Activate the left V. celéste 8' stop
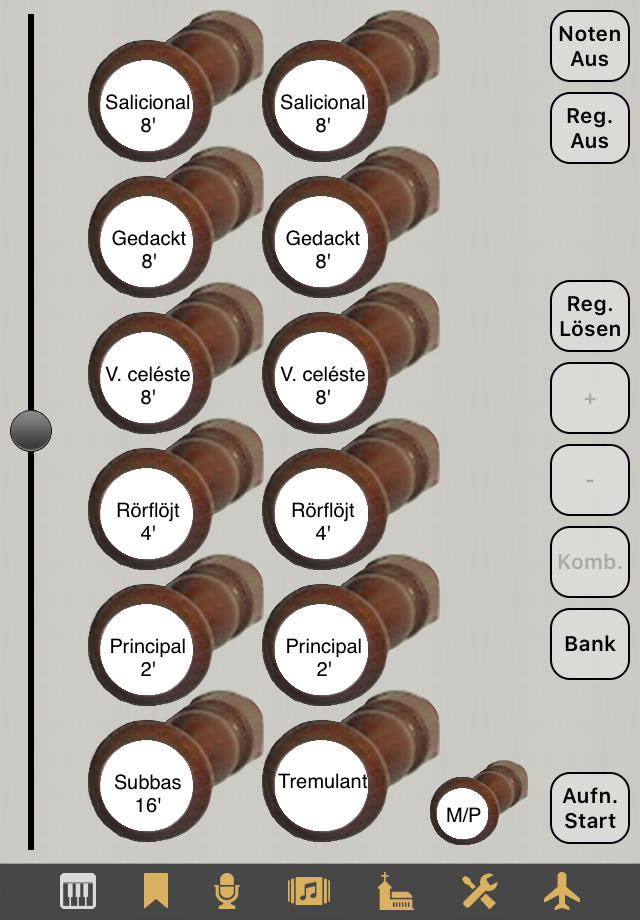640x920 pixels. pyautogui.click(x=148, y=386)
